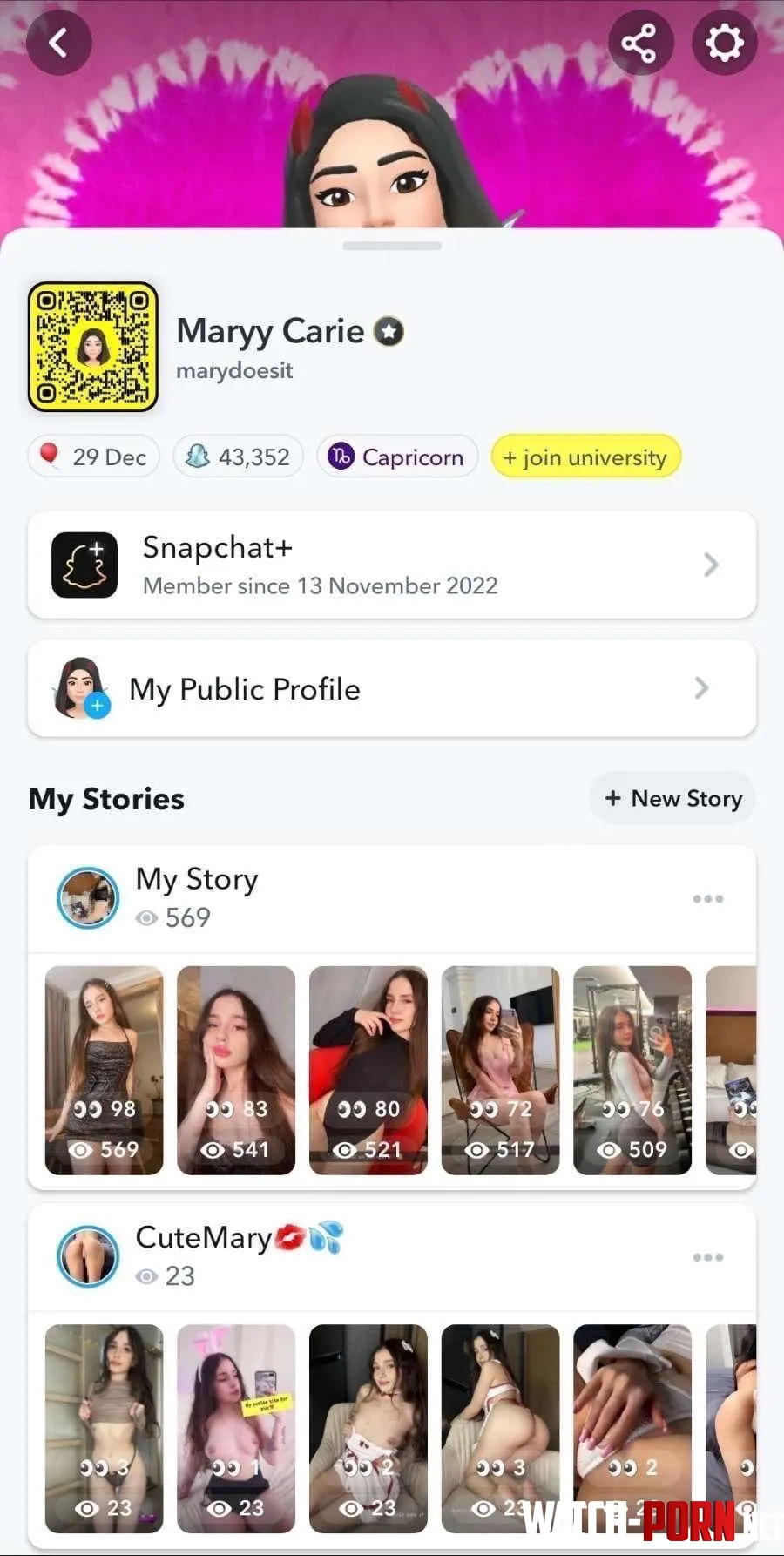Tap the 29 Dec birthday chip
784x1556 pixels.
point(94,457)
